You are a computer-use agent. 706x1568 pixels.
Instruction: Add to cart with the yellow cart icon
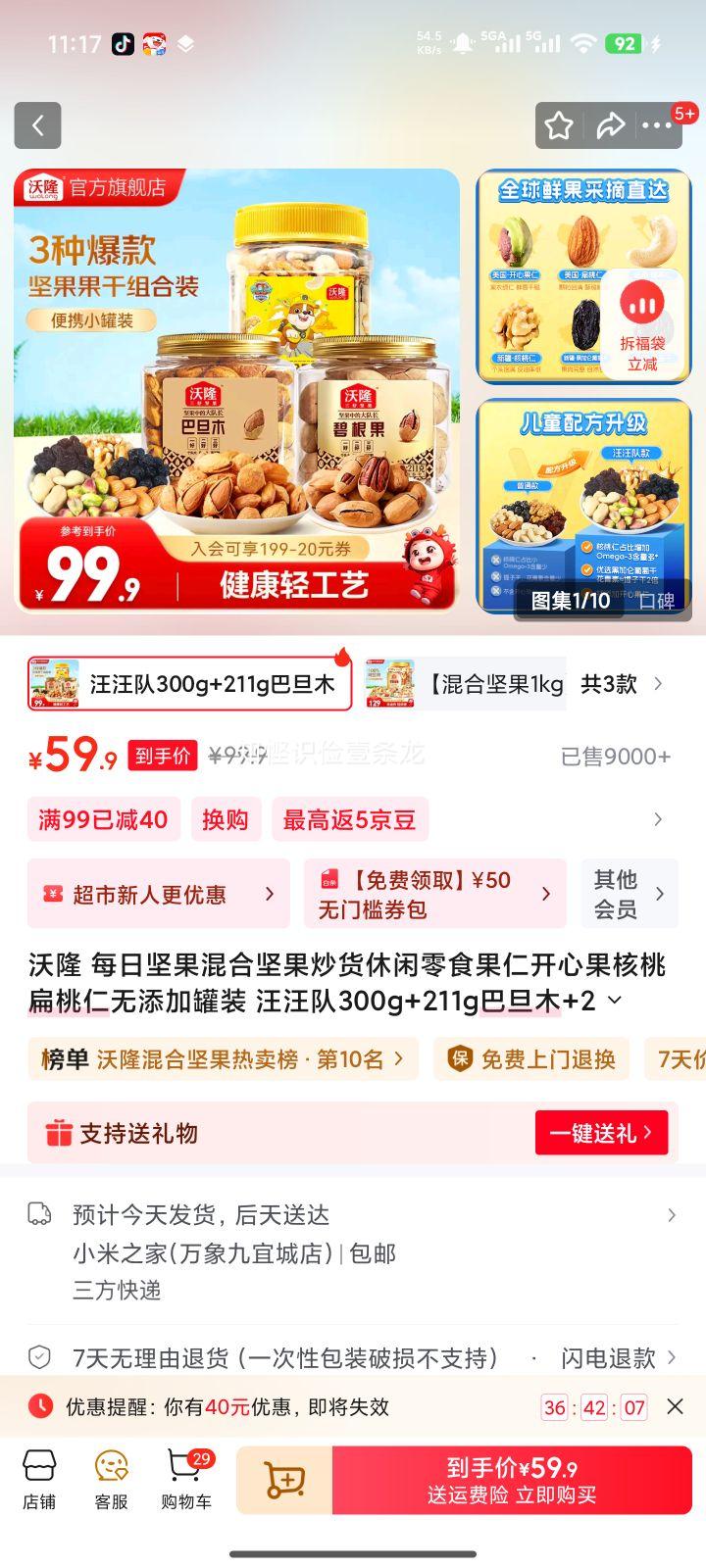point(284,1482)
